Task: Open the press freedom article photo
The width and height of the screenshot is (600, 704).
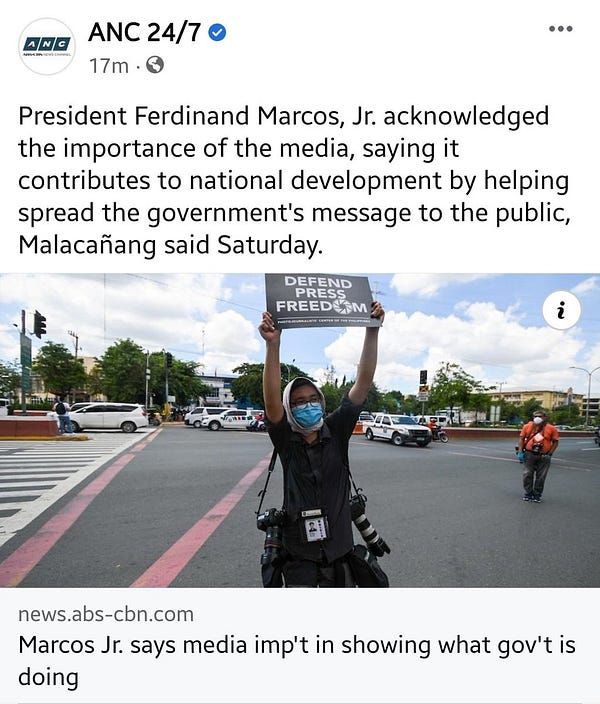Action: [x=300, y=430]
